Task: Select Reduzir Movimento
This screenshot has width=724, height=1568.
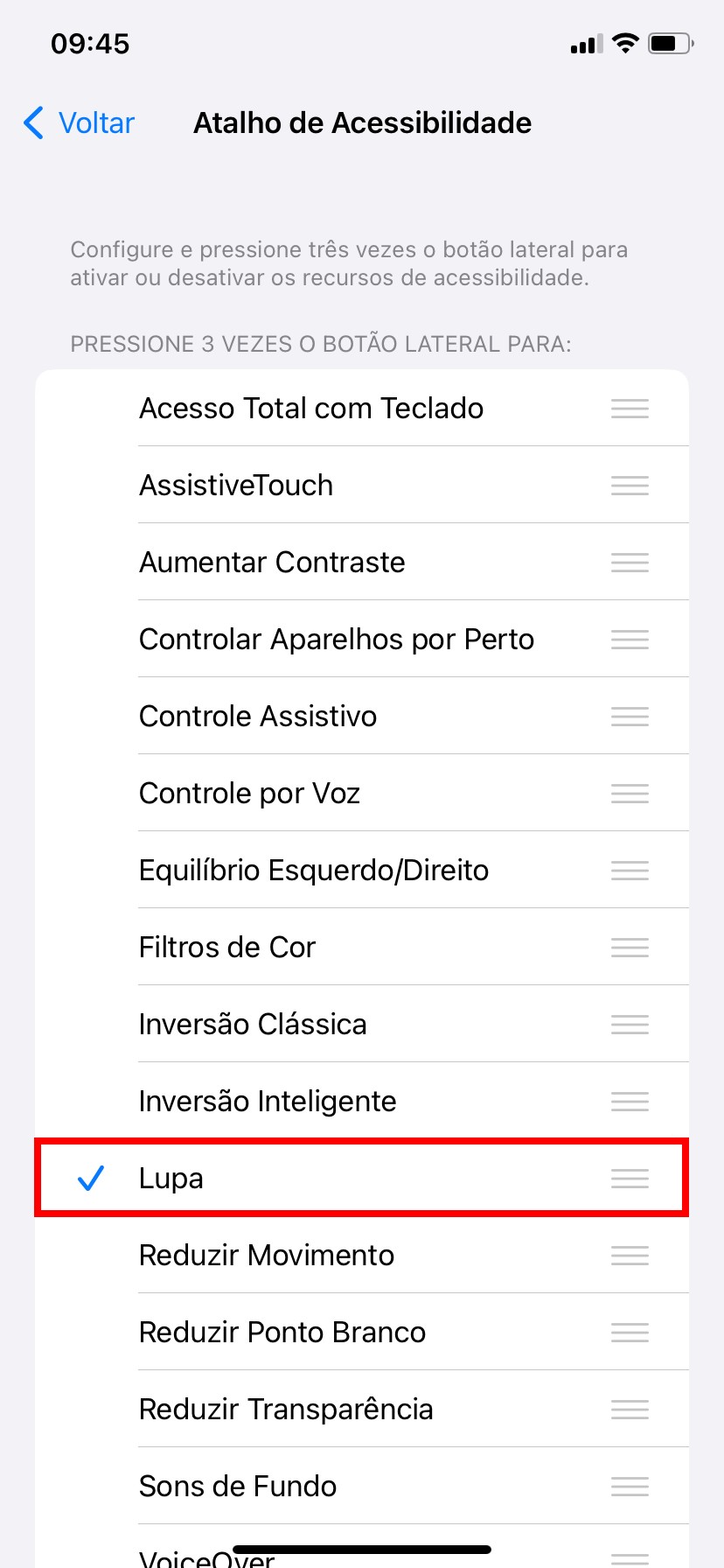Action: tap(267, 1256)
